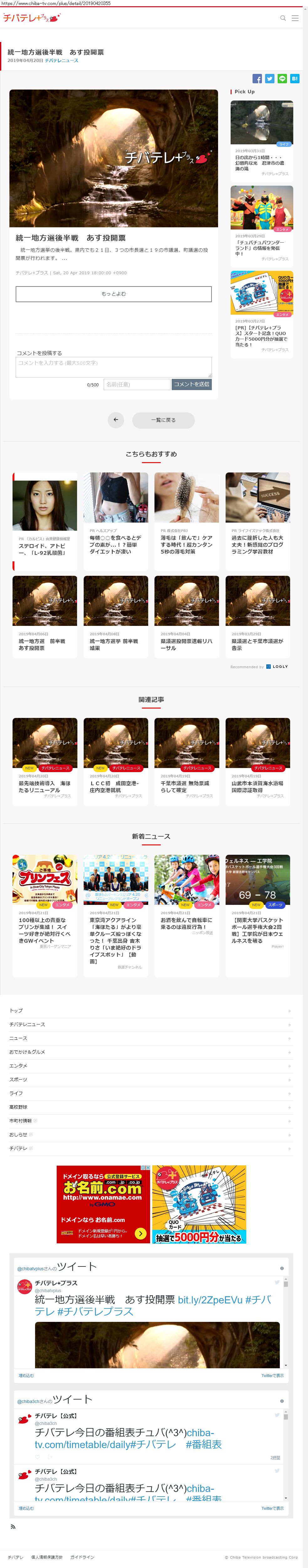
Task: Submit with the コメントを送信 button
Action: [x=191, y=385]
